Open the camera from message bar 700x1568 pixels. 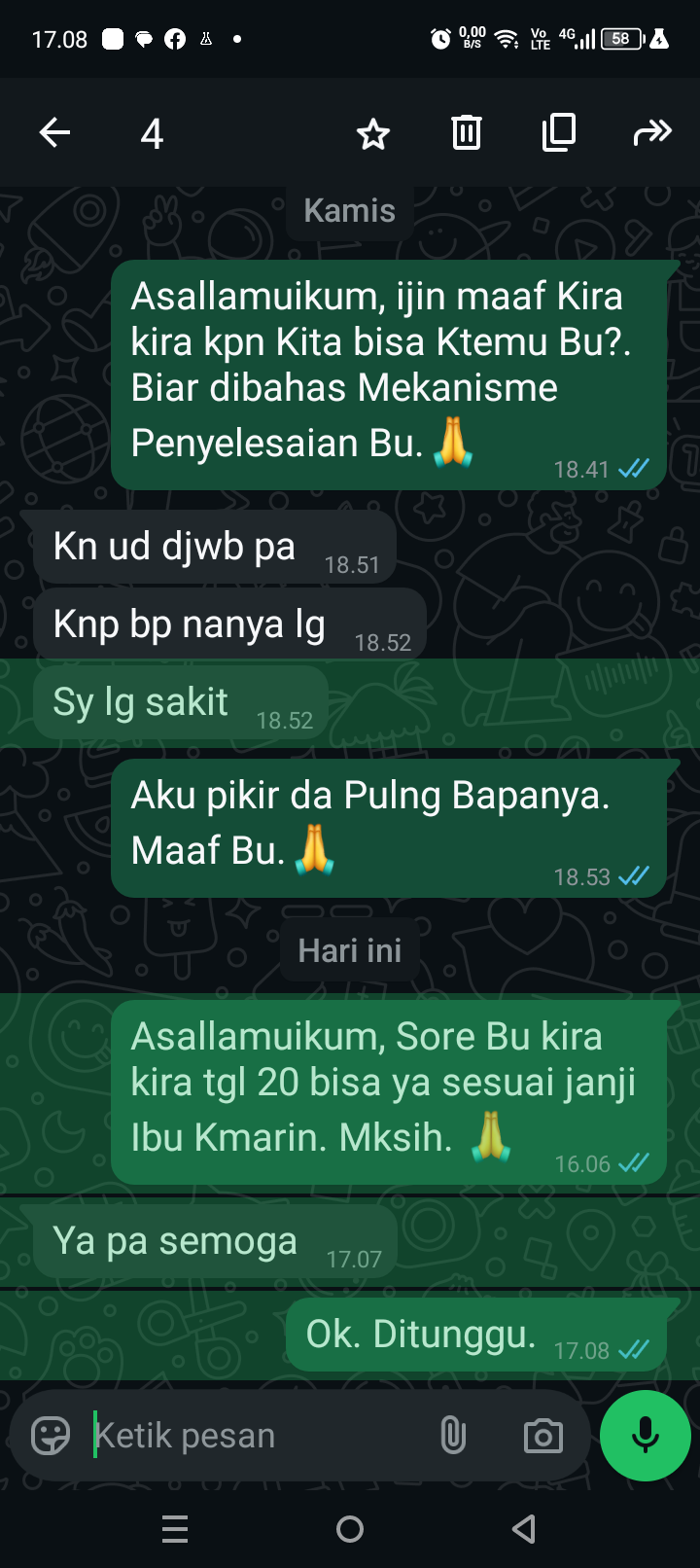click(x=542, y=1436)
